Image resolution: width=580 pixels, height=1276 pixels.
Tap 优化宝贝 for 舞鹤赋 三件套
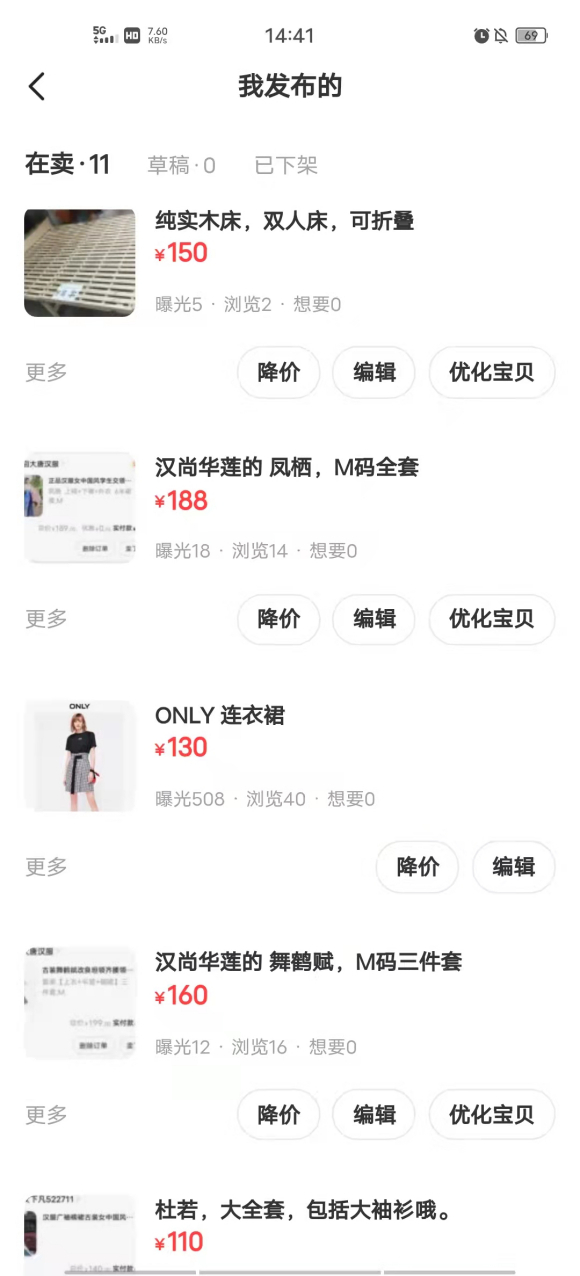[x=491, y=1114]
